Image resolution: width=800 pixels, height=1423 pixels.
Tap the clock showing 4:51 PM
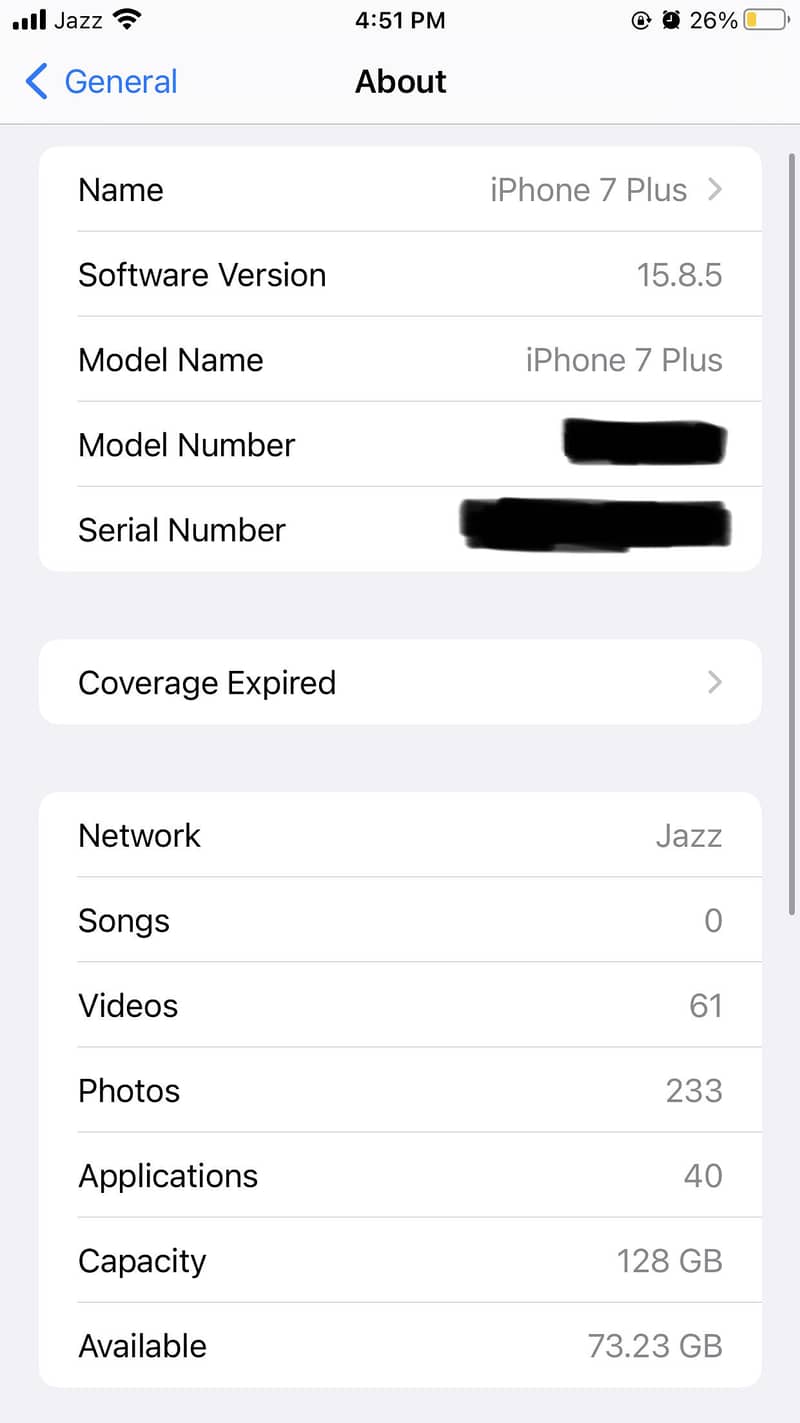[x=400, y=19]
